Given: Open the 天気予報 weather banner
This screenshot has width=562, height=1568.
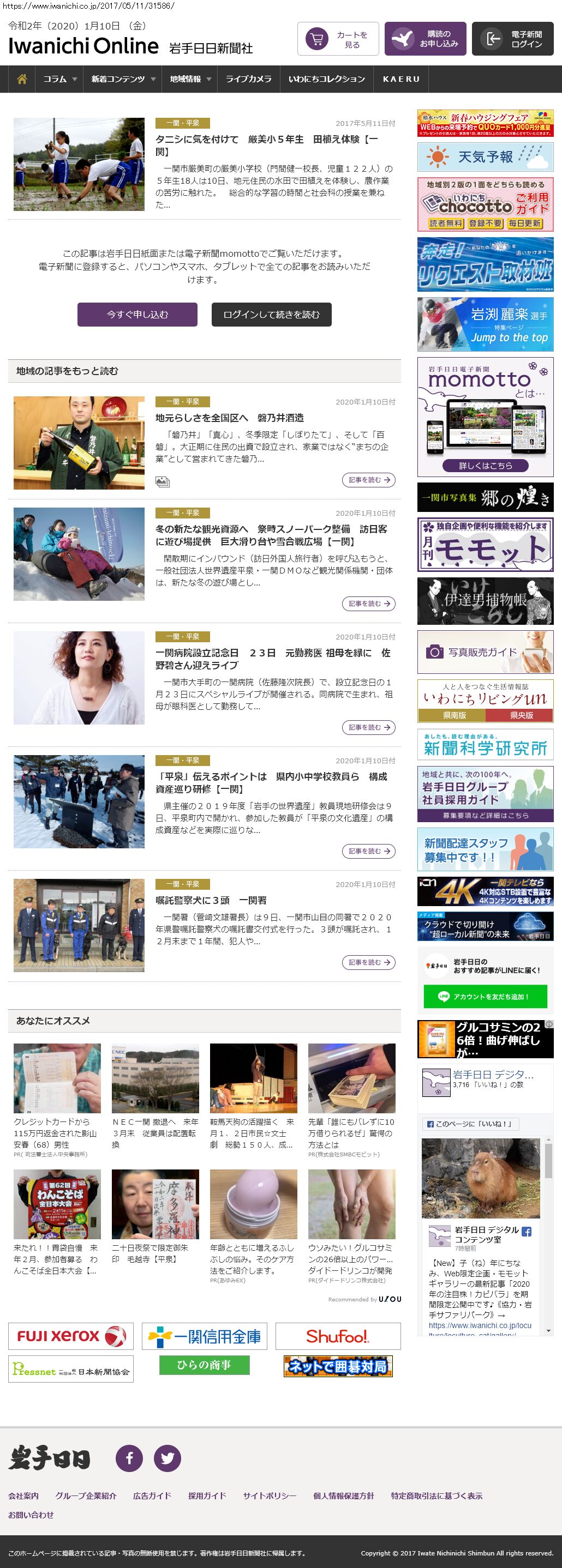Looking at the screenshot, I should (x=485, y=157).
